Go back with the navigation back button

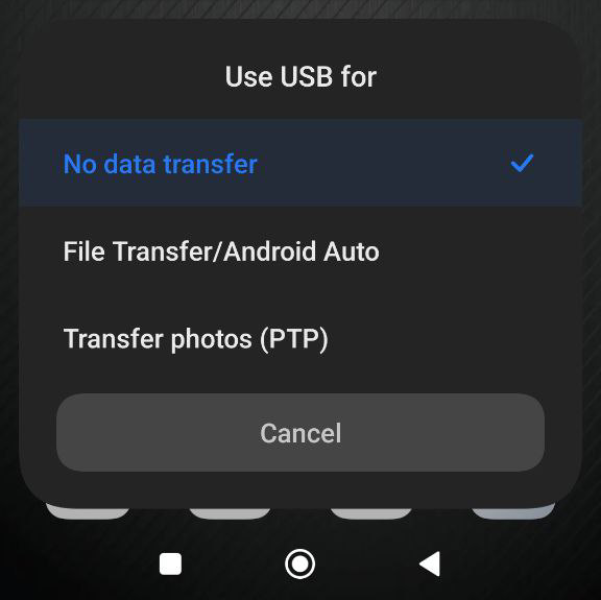click(430, 564)
